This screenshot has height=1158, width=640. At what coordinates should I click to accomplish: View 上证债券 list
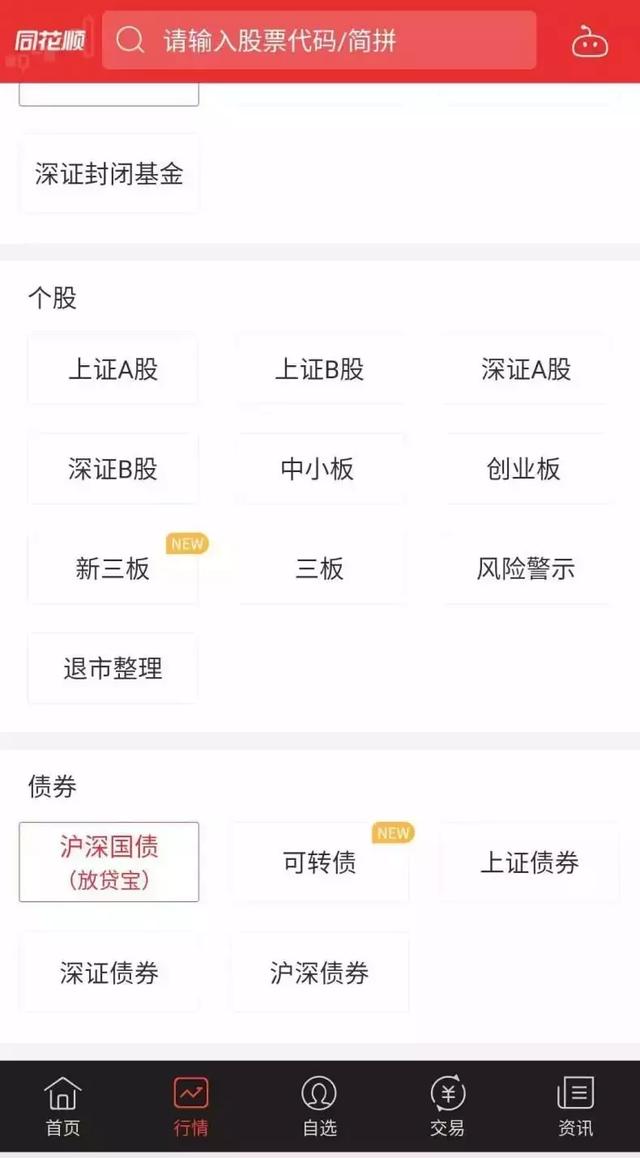point(529,862)
